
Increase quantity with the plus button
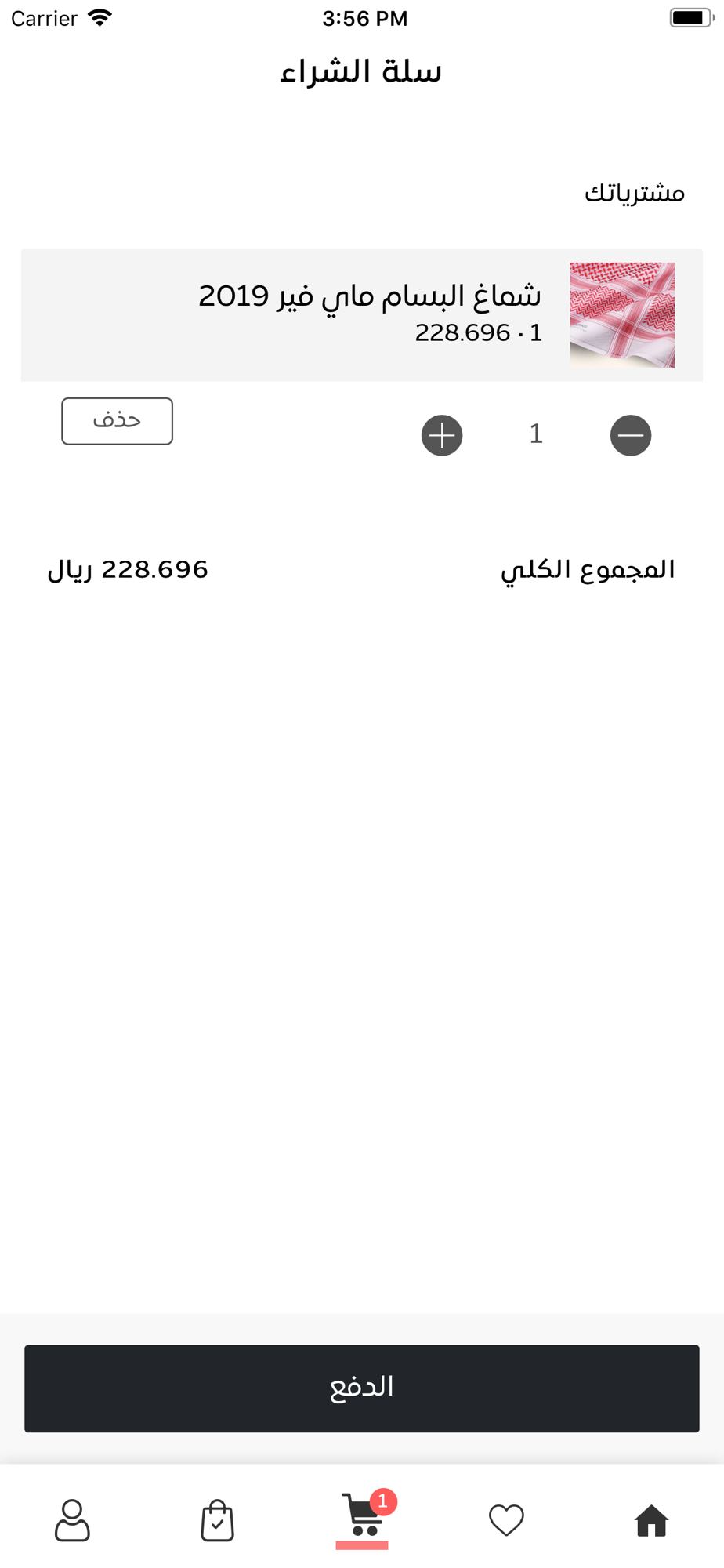442,435
